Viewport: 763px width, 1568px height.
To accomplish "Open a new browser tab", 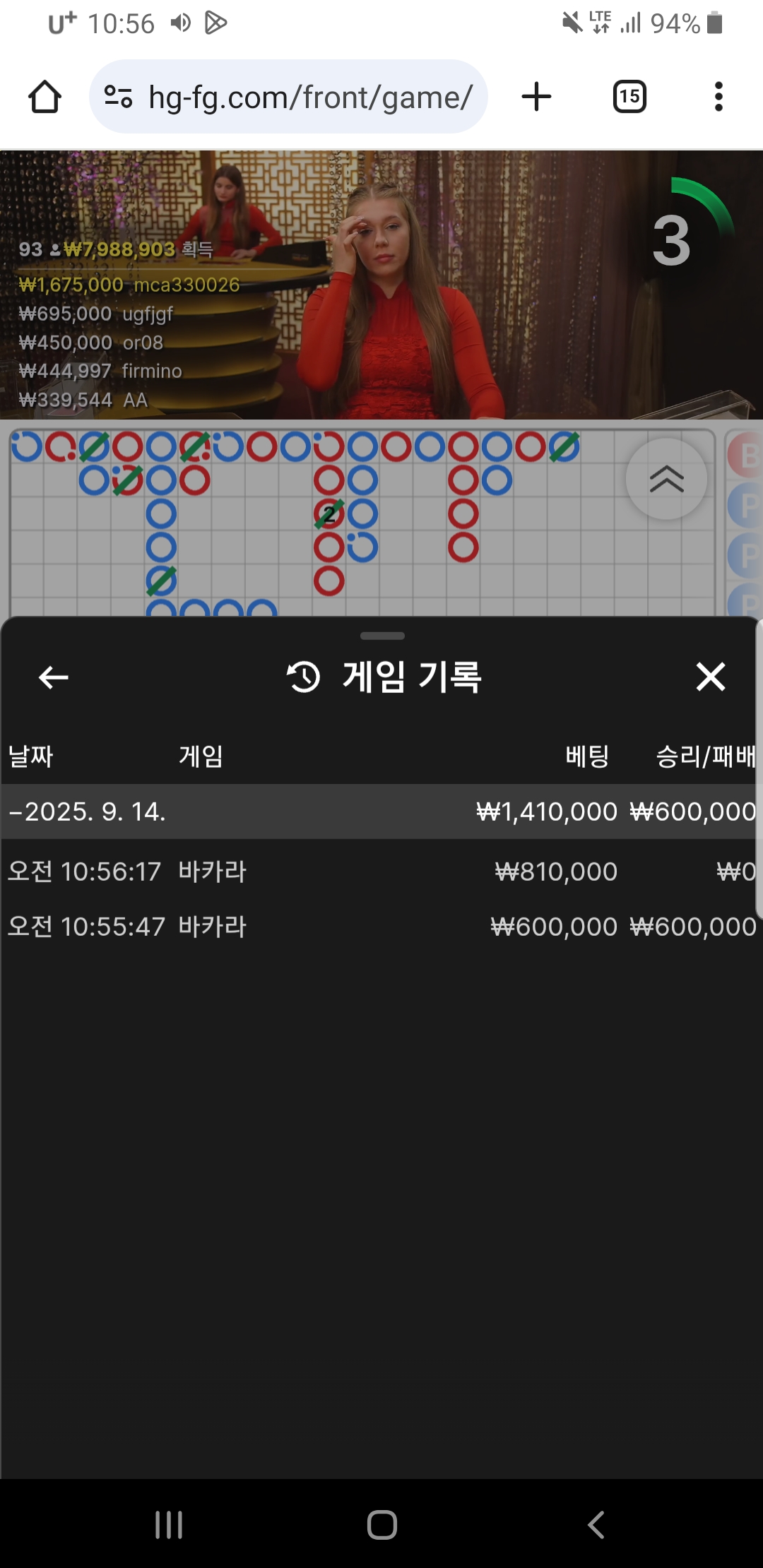I will [x=536, y=97].
